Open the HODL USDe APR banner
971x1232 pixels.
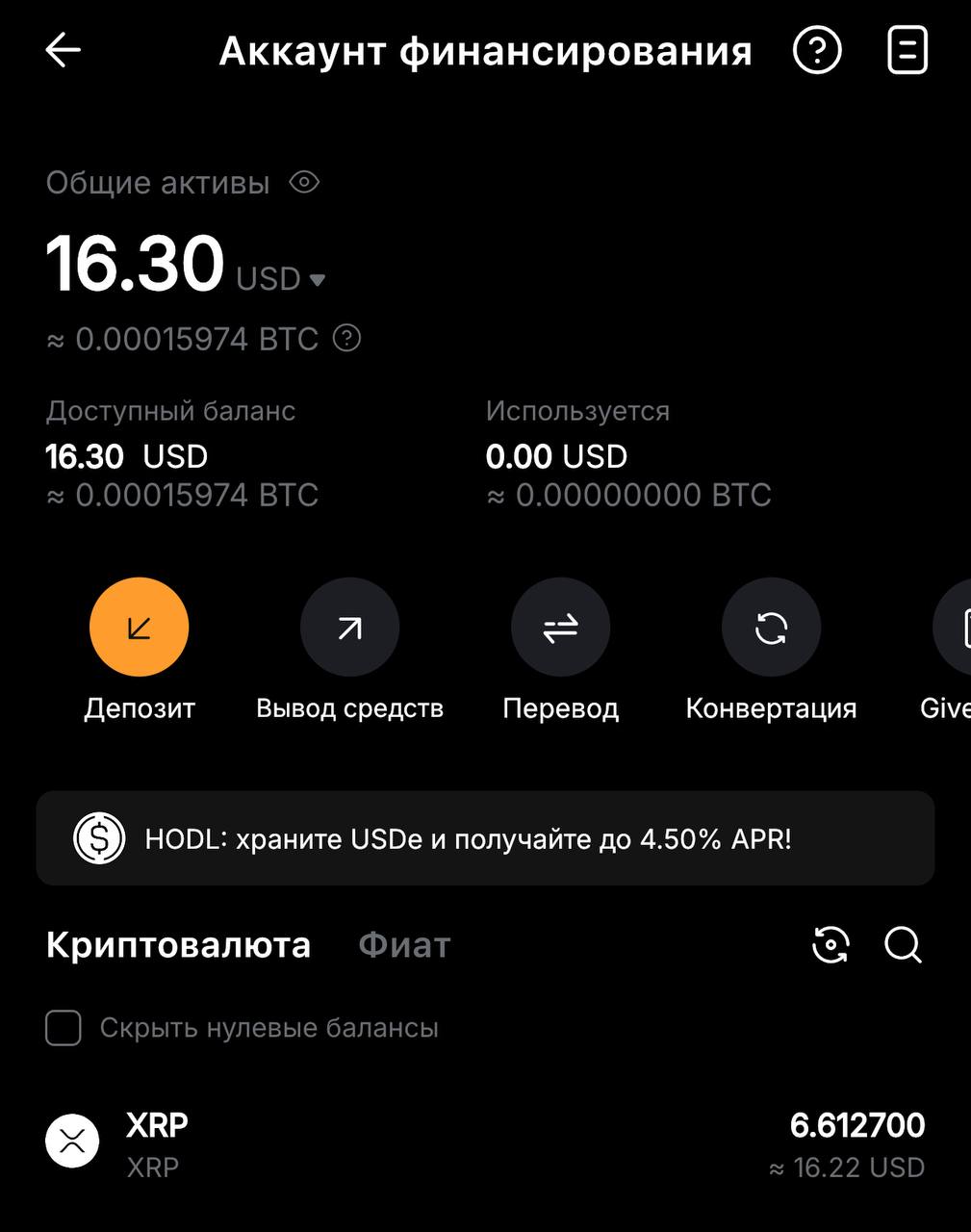[485, 838]
